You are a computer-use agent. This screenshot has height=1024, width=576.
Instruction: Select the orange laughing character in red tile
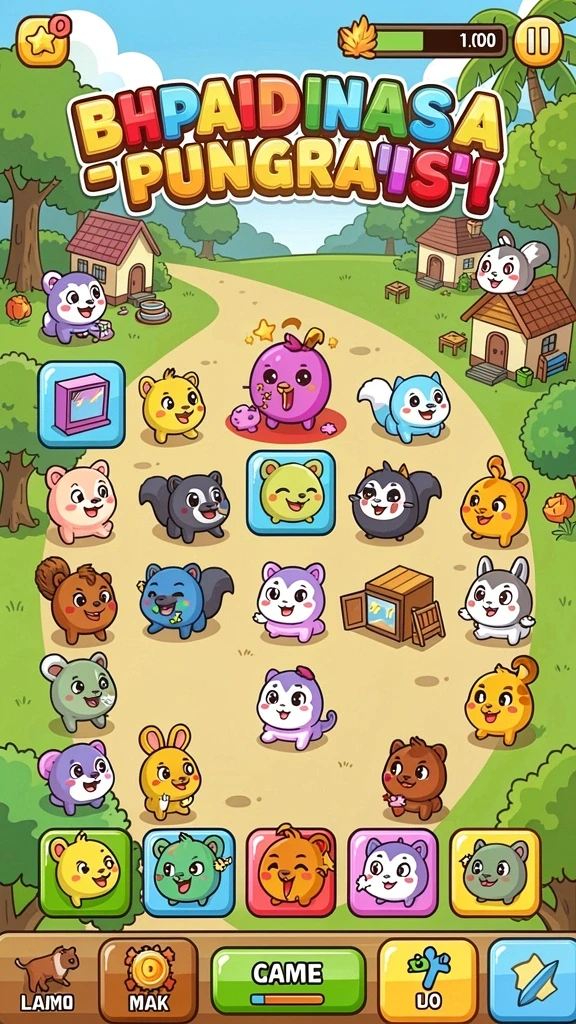[291, 872]
